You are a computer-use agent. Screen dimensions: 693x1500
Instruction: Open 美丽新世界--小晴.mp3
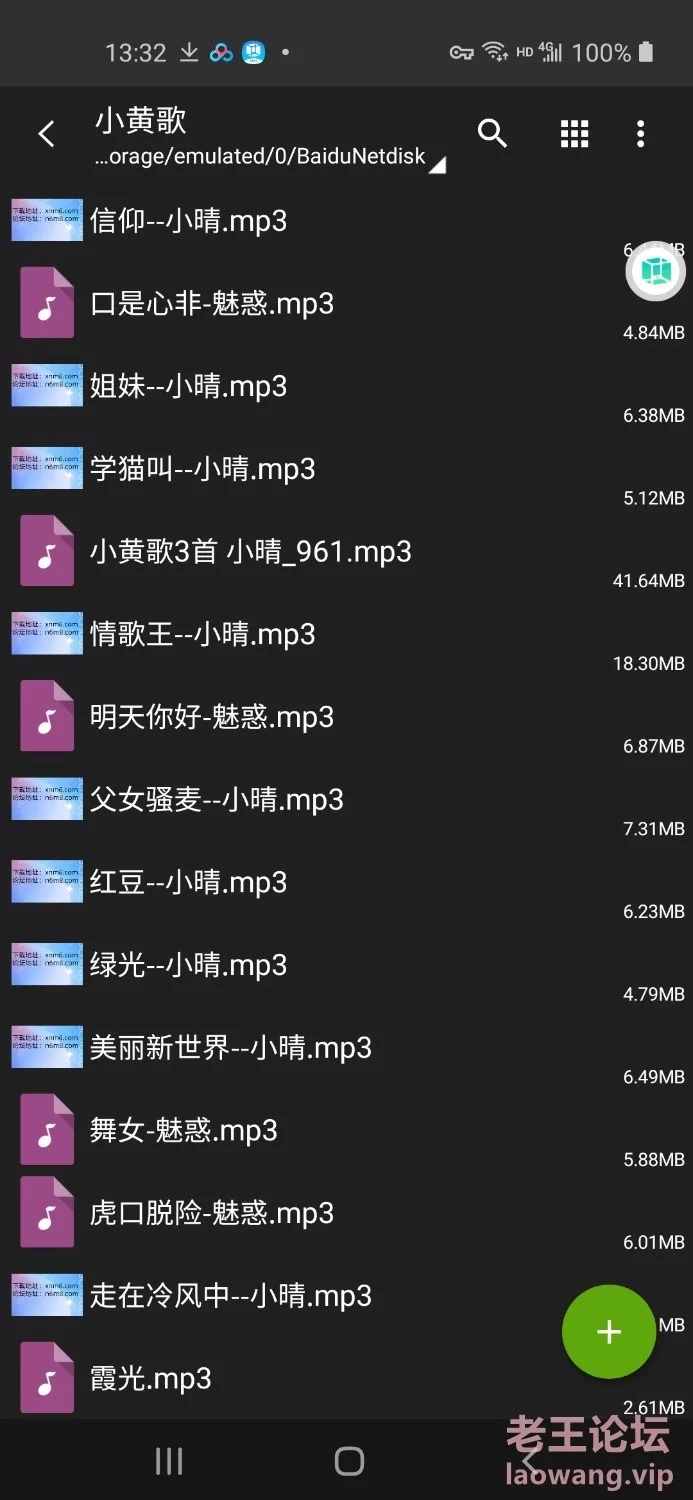point(231,1048)
